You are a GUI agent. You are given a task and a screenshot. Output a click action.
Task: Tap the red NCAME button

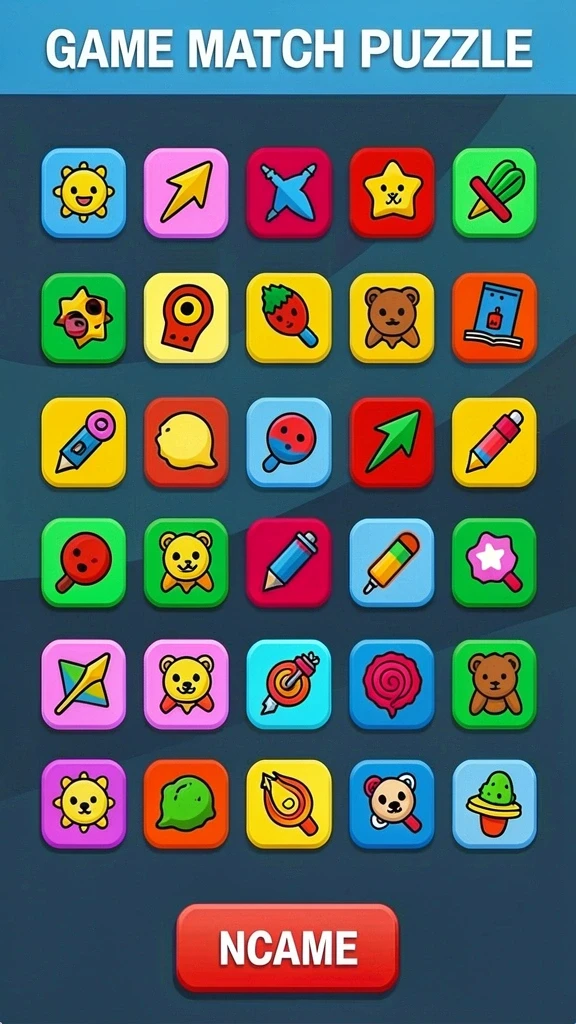coord(287,947)
